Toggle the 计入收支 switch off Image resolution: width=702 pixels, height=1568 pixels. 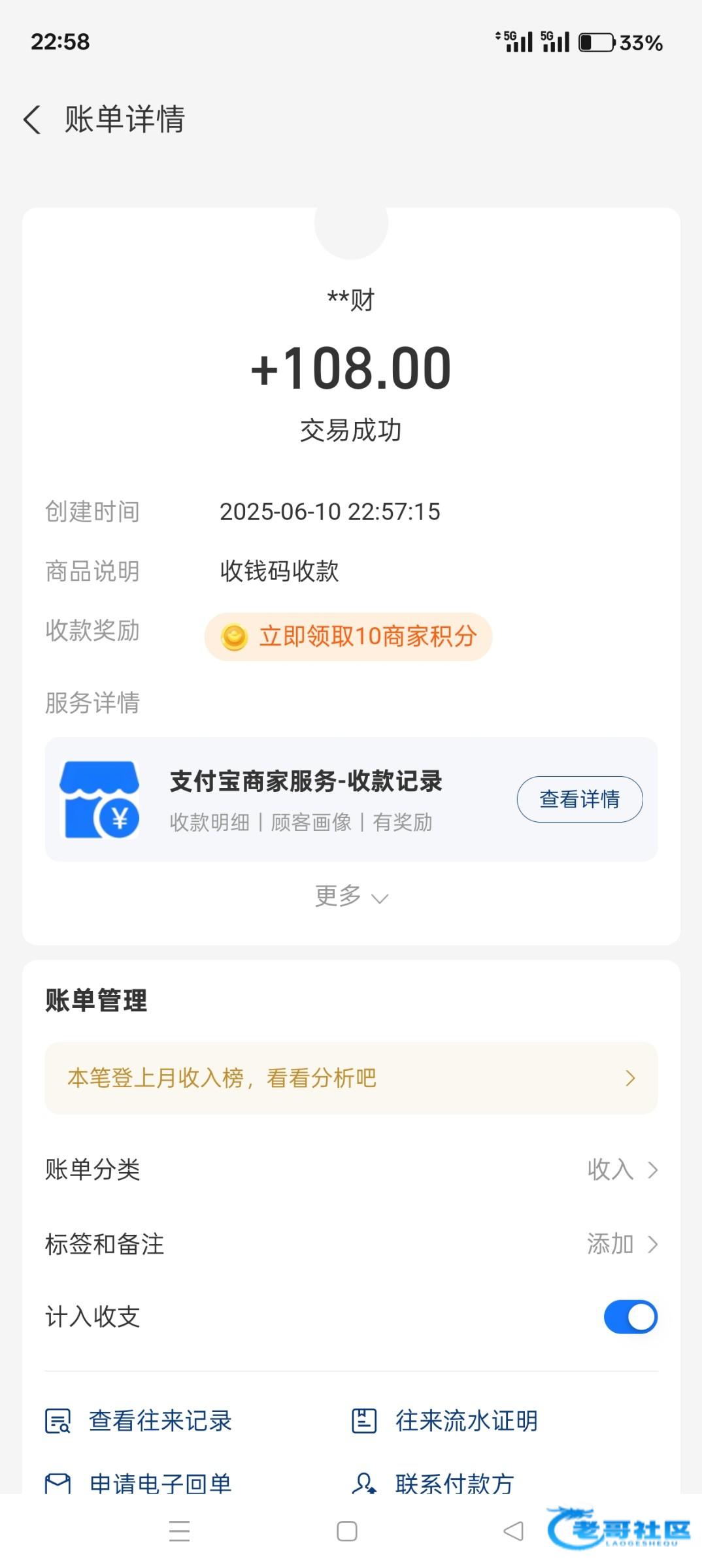[630, 1316]
